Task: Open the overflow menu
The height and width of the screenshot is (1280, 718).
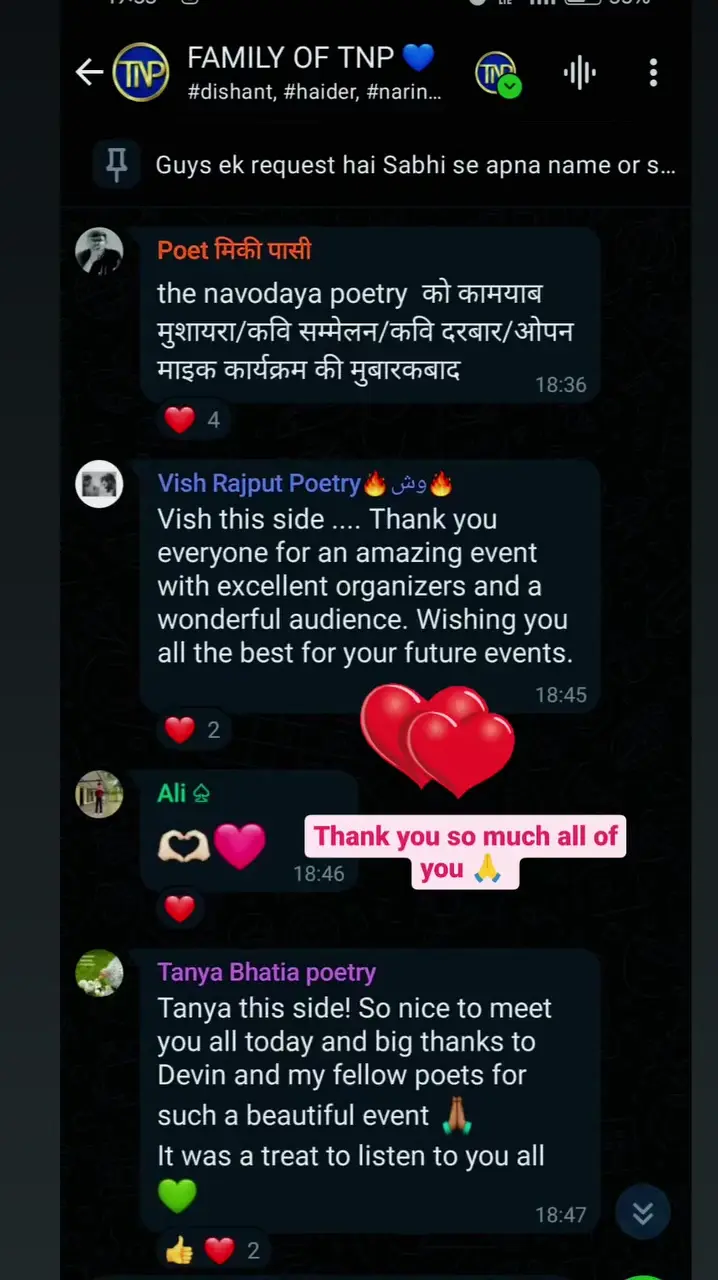Action: [x=653, y=72]
